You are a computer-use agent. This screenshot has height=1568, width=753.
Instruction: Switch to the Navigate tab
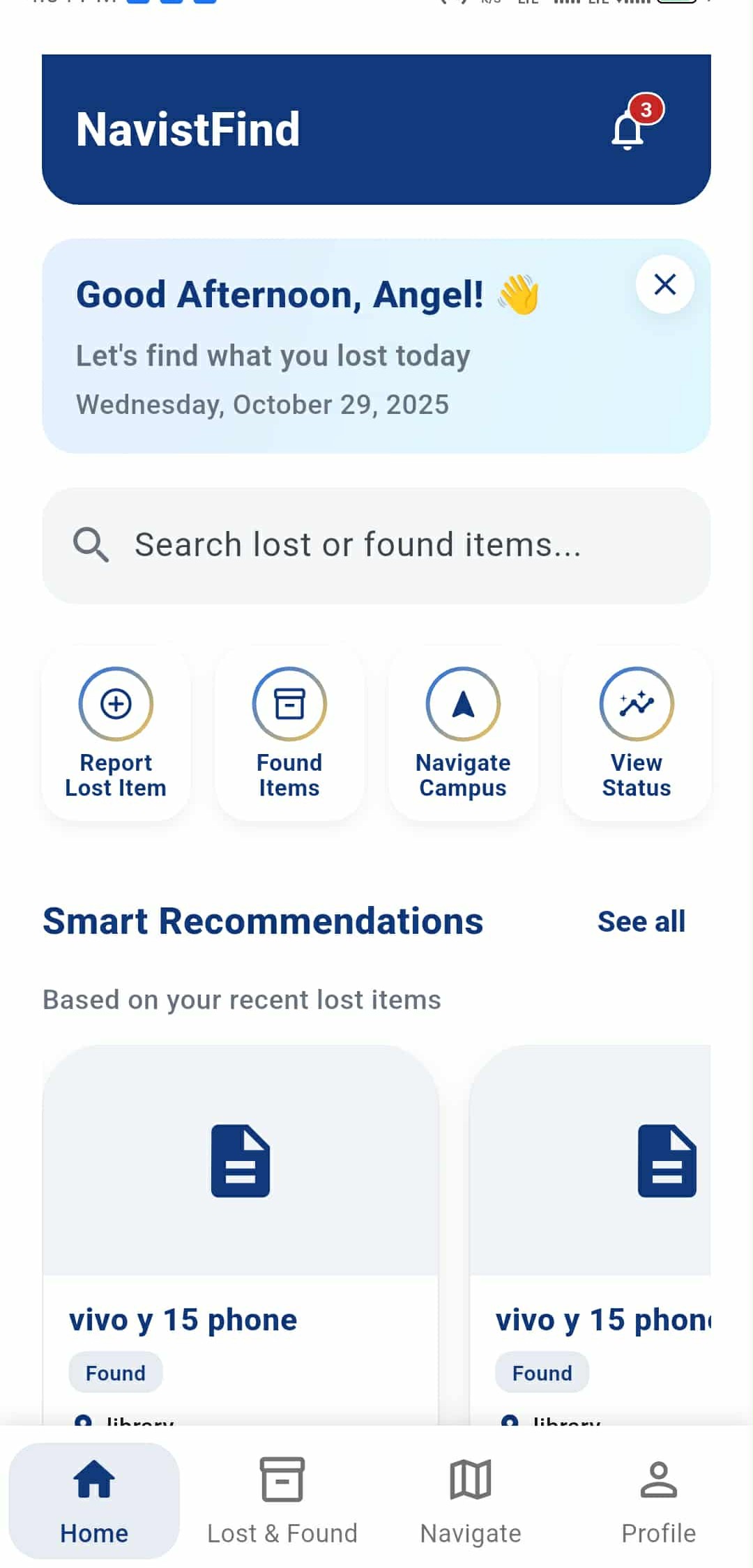tap(470, 1505)
